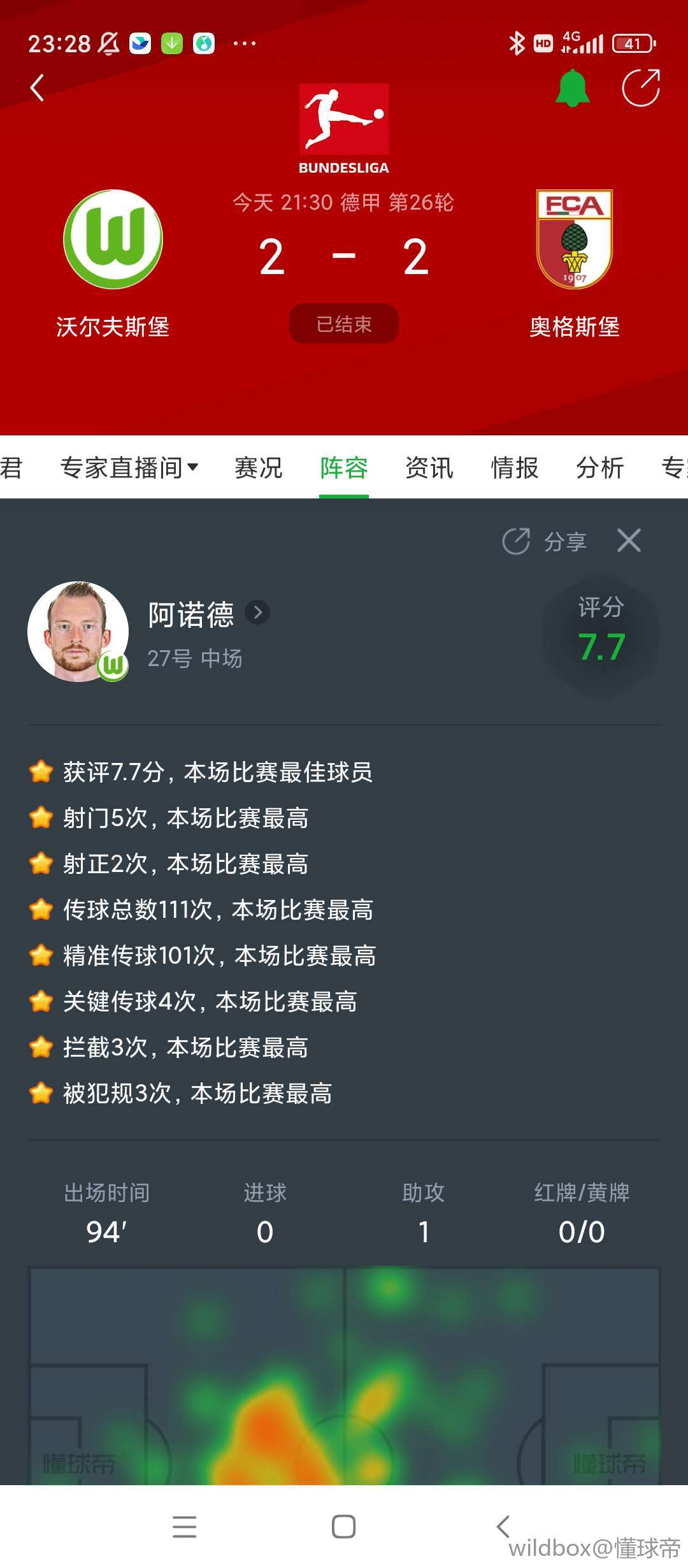Switch to the 分析 tab
The height and width of the screenshot is (1568, 688).
599,468
